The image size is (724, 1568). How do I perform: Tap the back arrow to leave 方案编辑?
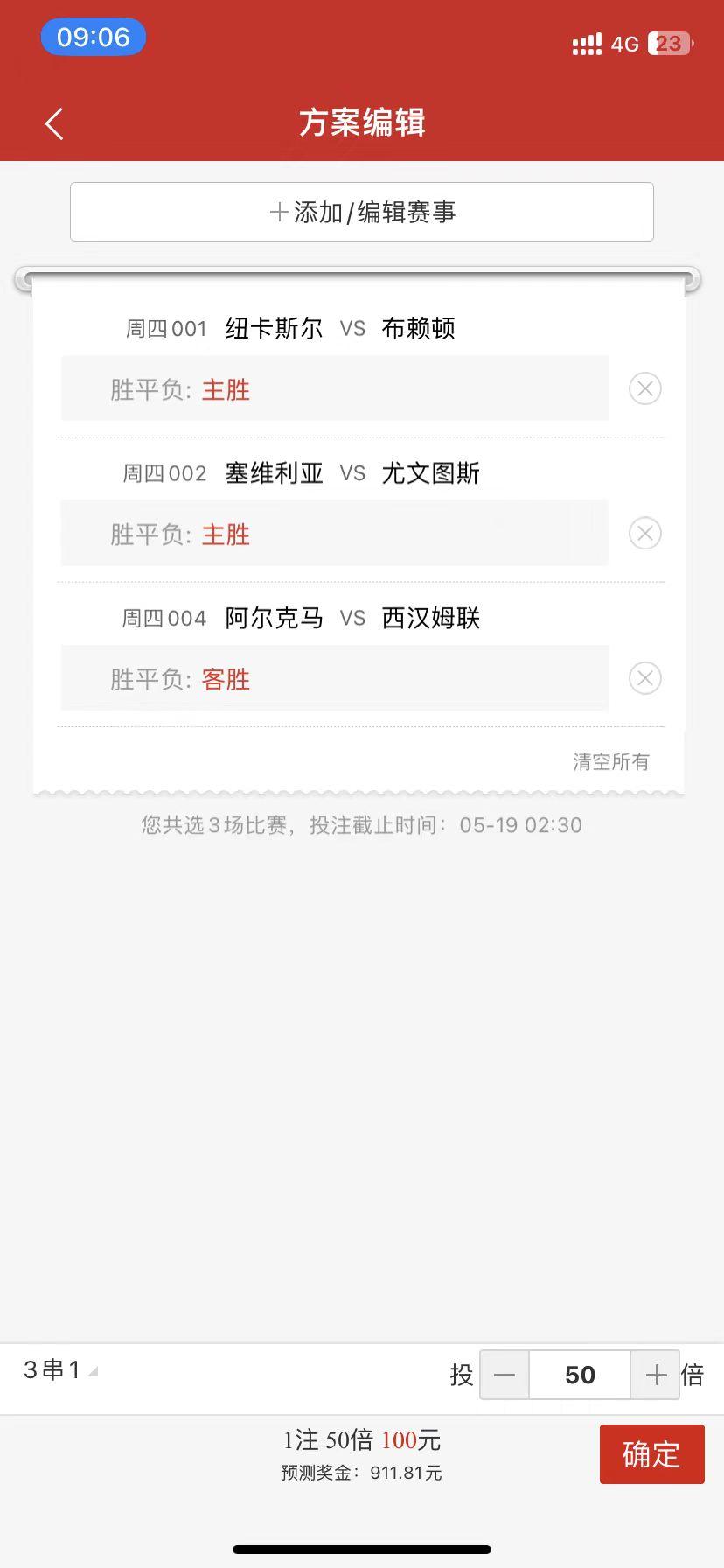click(54, 123)
